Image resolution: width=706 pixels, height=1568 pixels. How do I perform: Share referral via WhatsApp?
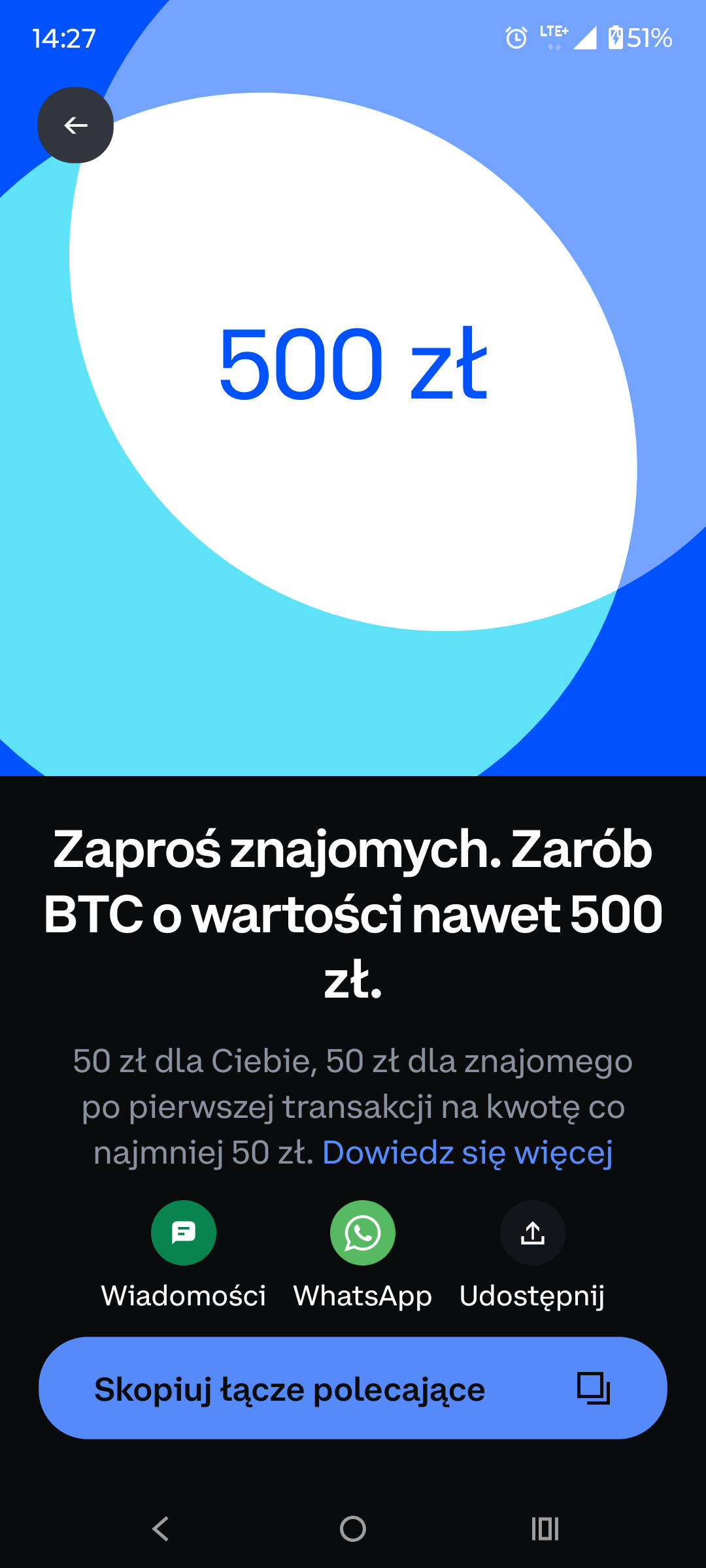pyautogui.click(x=362, y=1233)
